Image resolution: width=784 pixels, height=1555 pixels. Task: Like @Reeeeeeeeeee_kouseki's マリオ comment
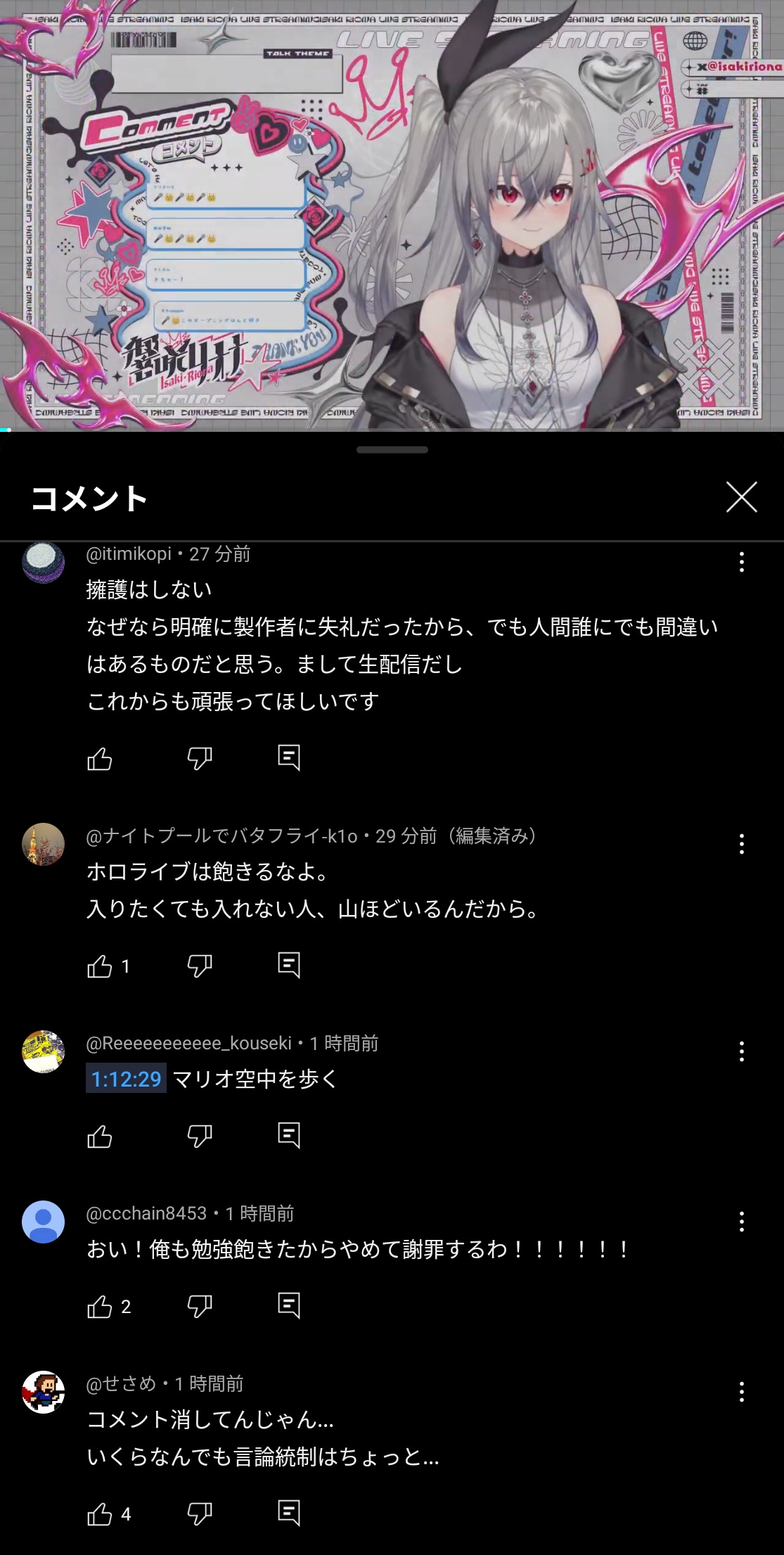pos(100,1137)
